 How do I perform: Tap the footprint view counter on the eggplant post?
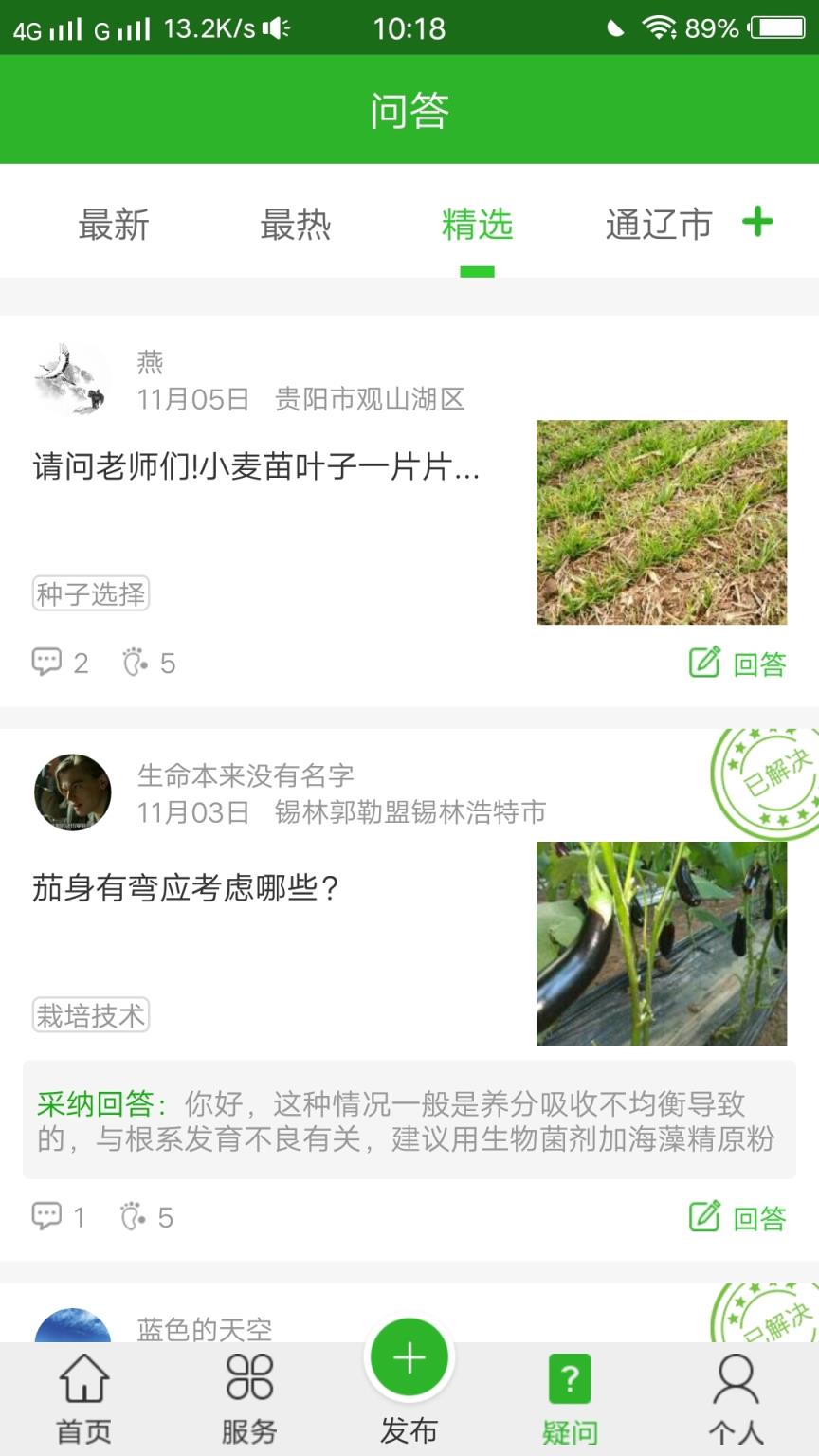(x=133, y=1216)
